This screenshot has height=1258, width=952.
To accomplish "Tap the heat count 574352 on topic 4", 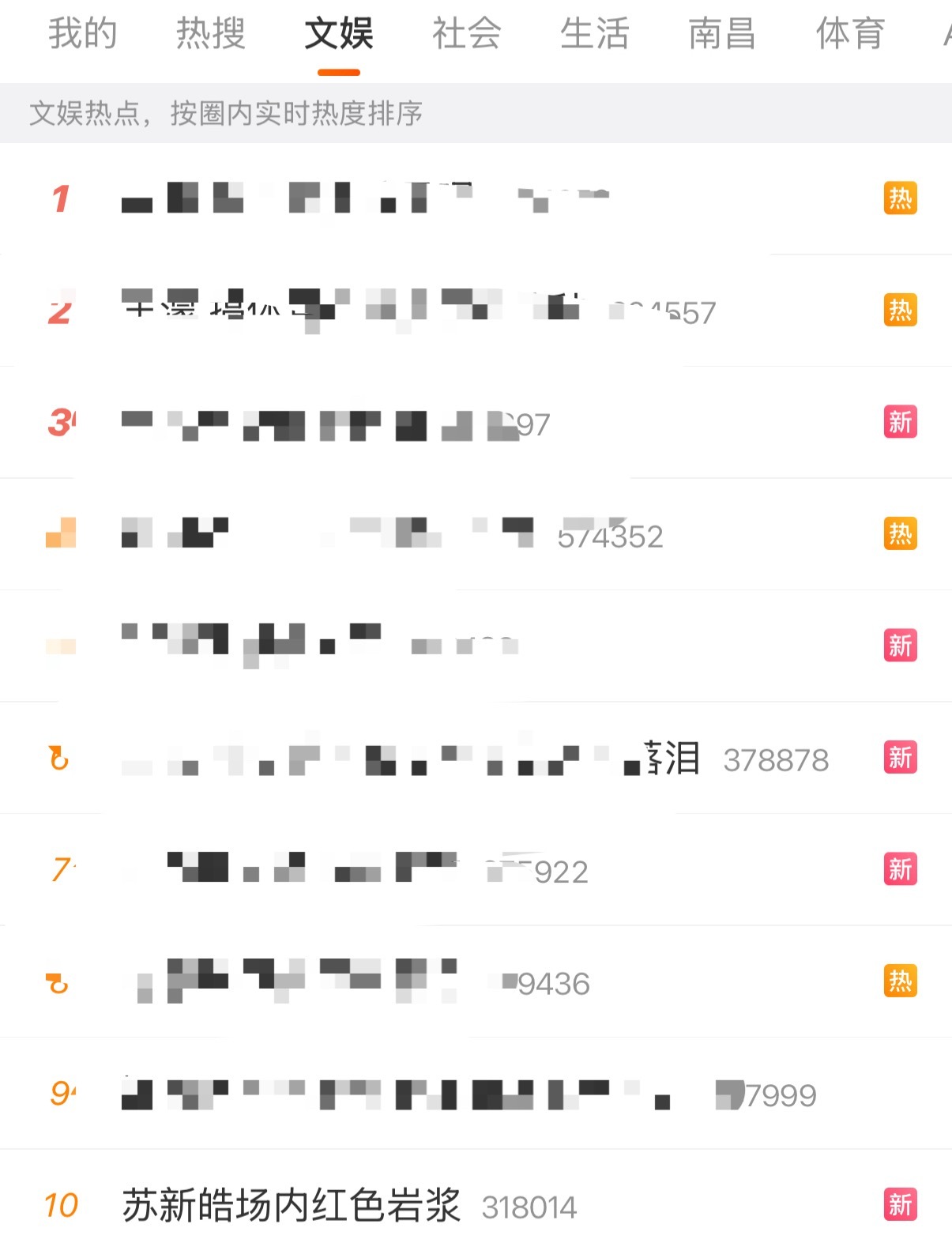I will click(611, 537).
